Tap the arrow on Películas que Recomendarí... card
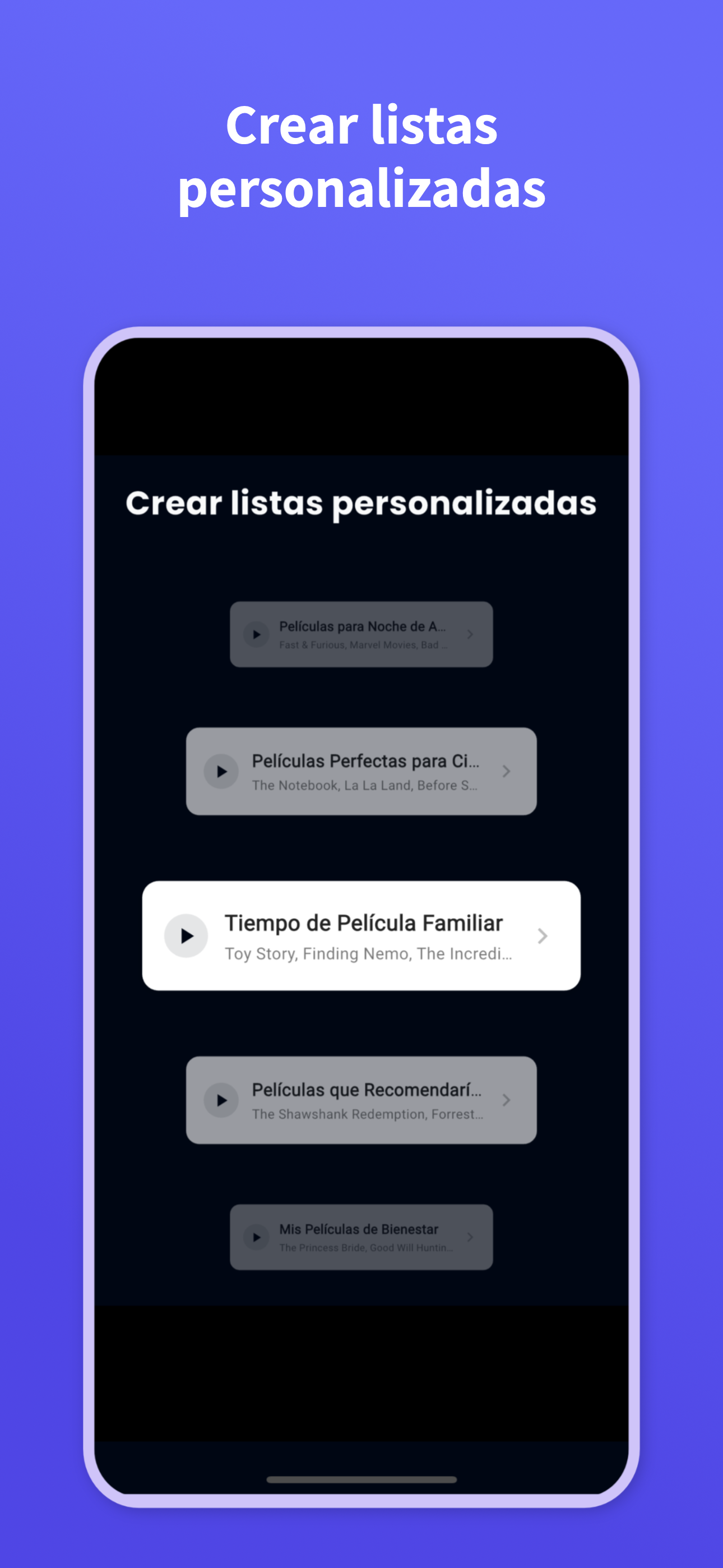Viewport: 723px width, 1568px height. (x=506, y=1100)
